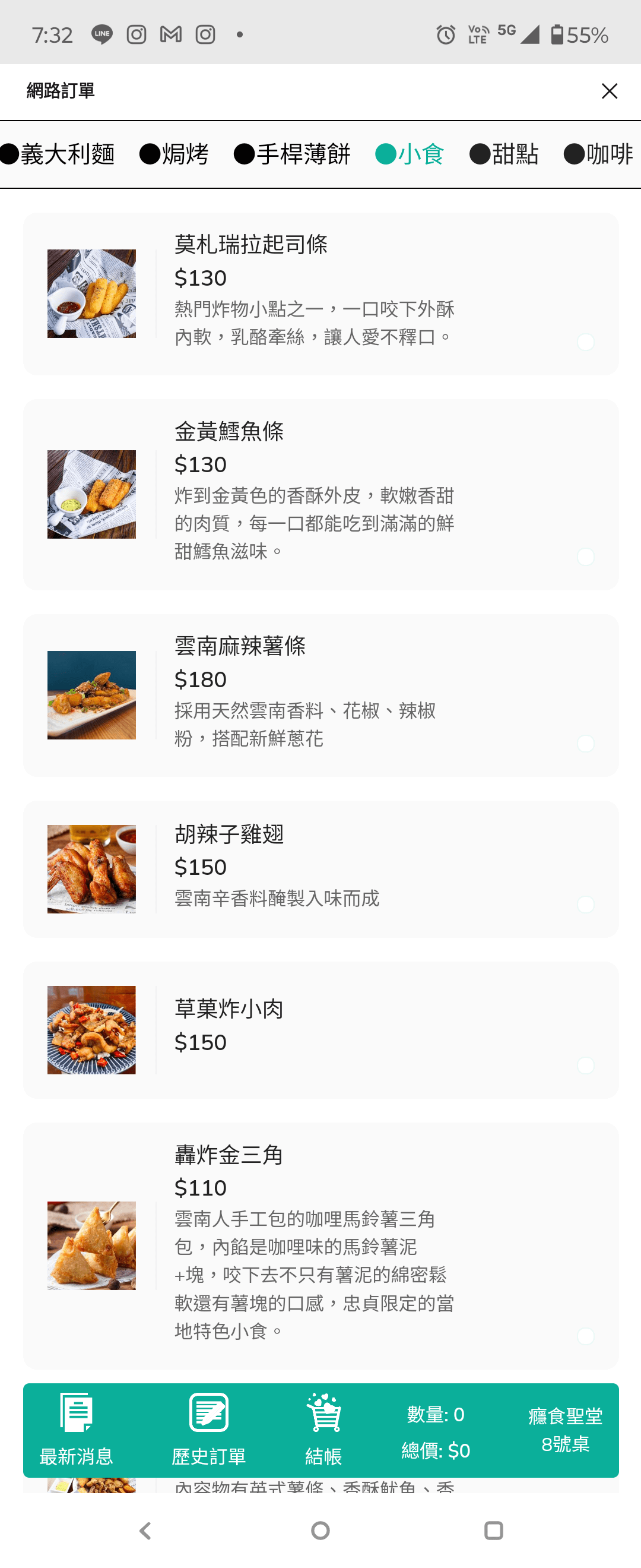
Task: Open 最新消息 in the bottom bar
Action: pyautogui.click(x=76, y=1429)
